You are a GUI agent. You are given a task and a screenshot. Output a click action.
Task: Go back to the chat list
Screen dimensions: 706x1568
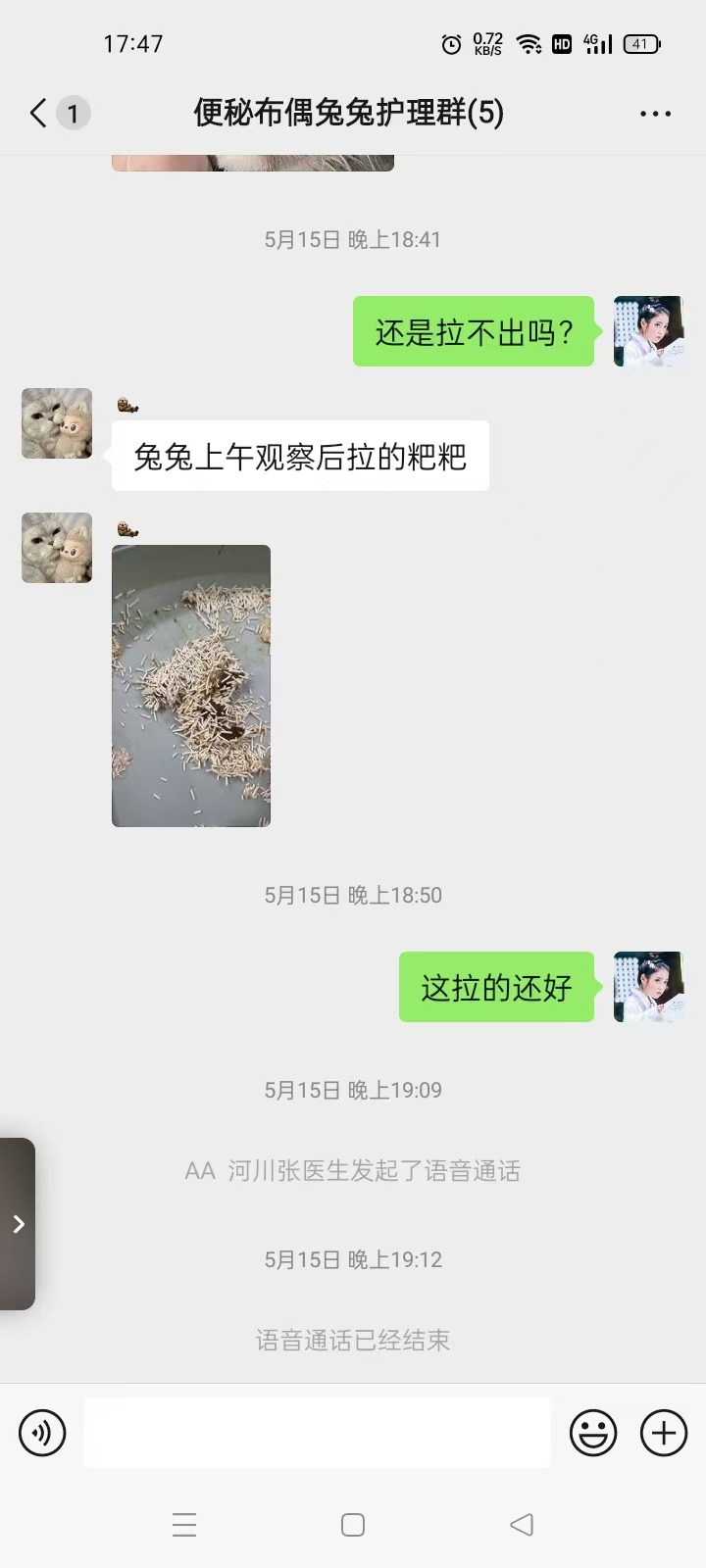[39, 113]
